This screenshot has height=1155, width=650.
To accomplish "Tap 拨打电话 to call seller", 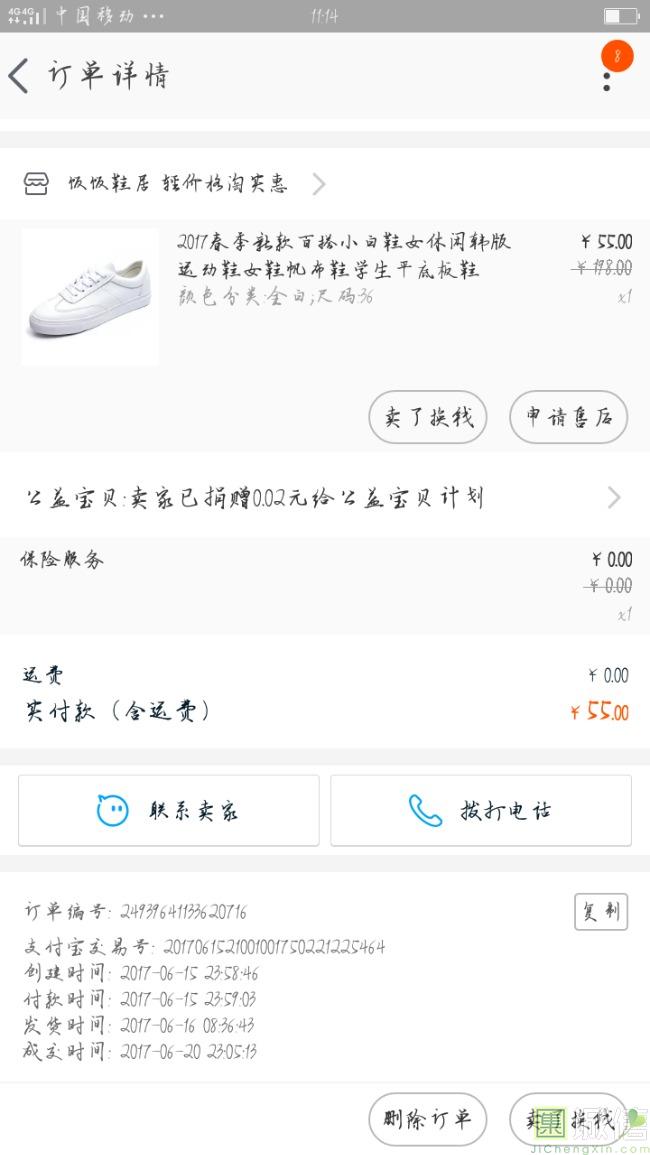I will 481,810.
